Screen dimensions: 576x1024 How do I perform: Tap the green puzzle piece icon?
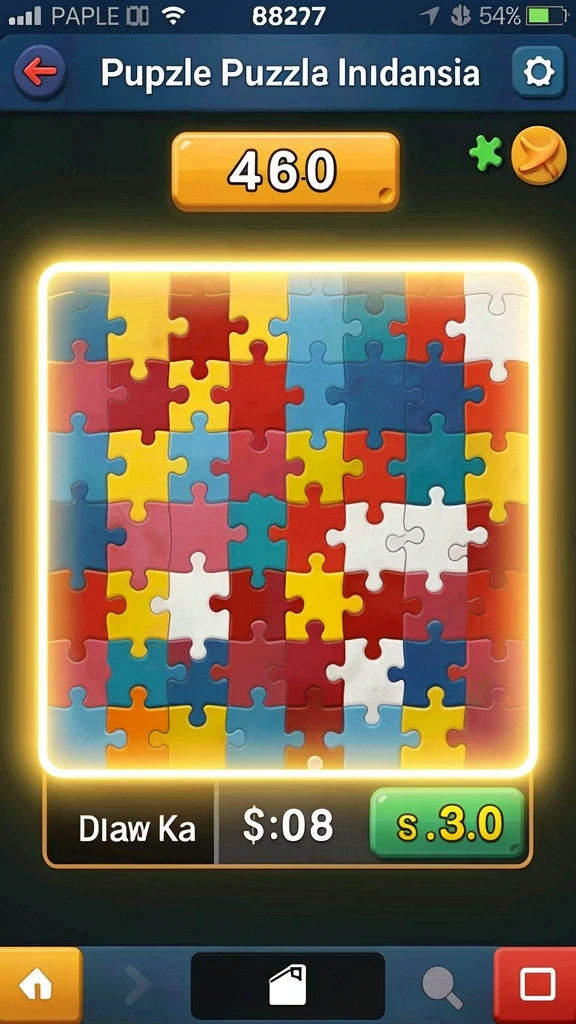pos(486,153)
